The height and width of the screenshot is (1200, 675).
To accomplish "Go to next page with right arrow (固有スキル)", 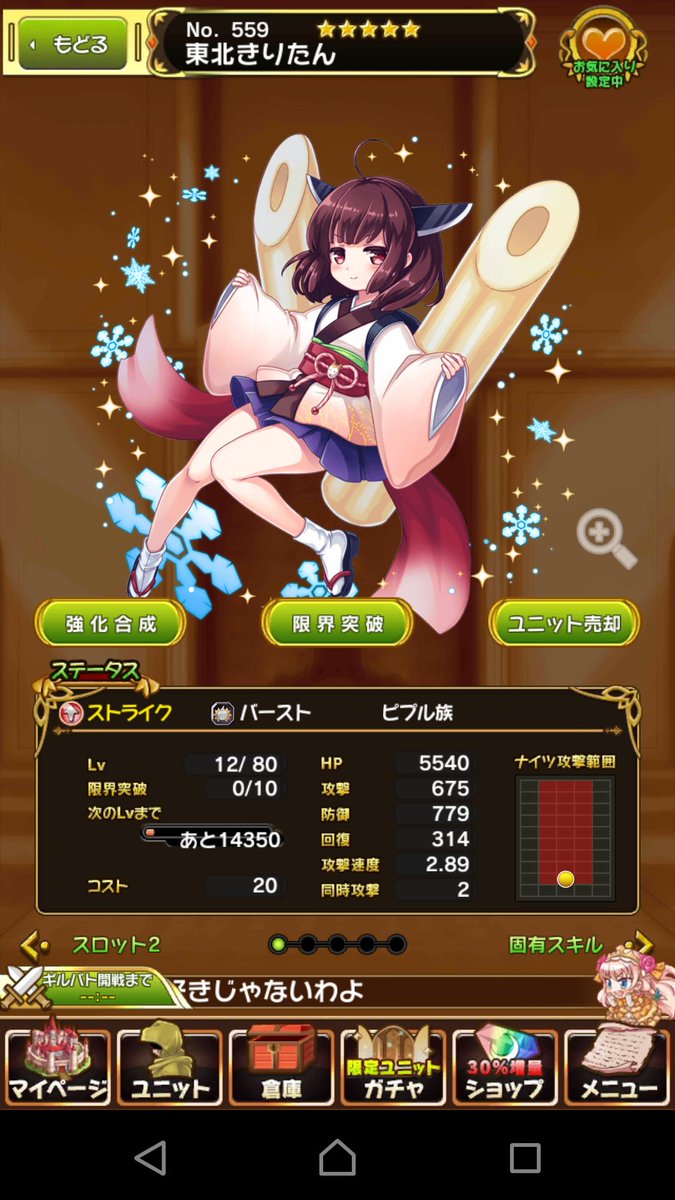I will [643, 944].
